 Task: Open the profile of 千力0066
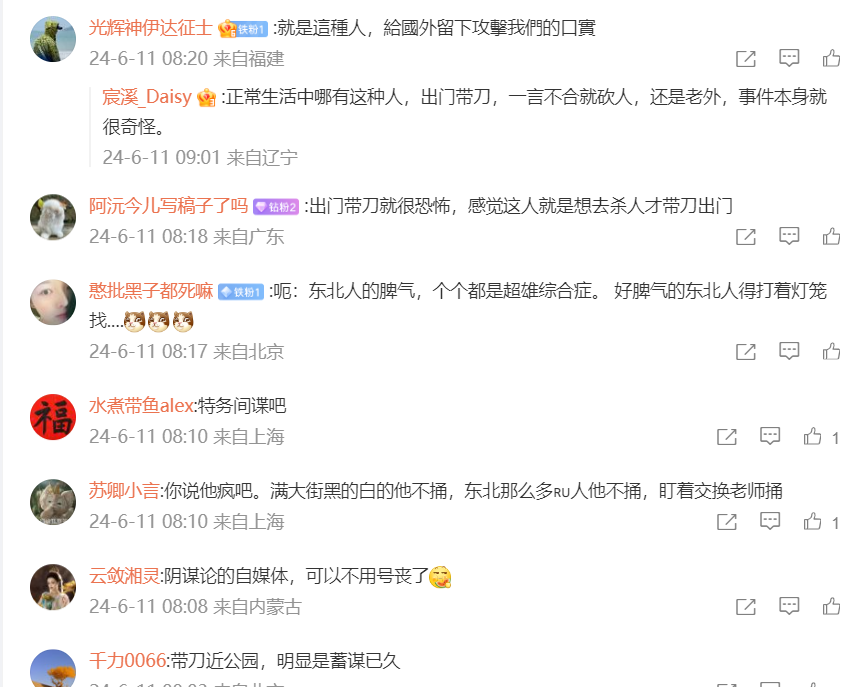127,661
